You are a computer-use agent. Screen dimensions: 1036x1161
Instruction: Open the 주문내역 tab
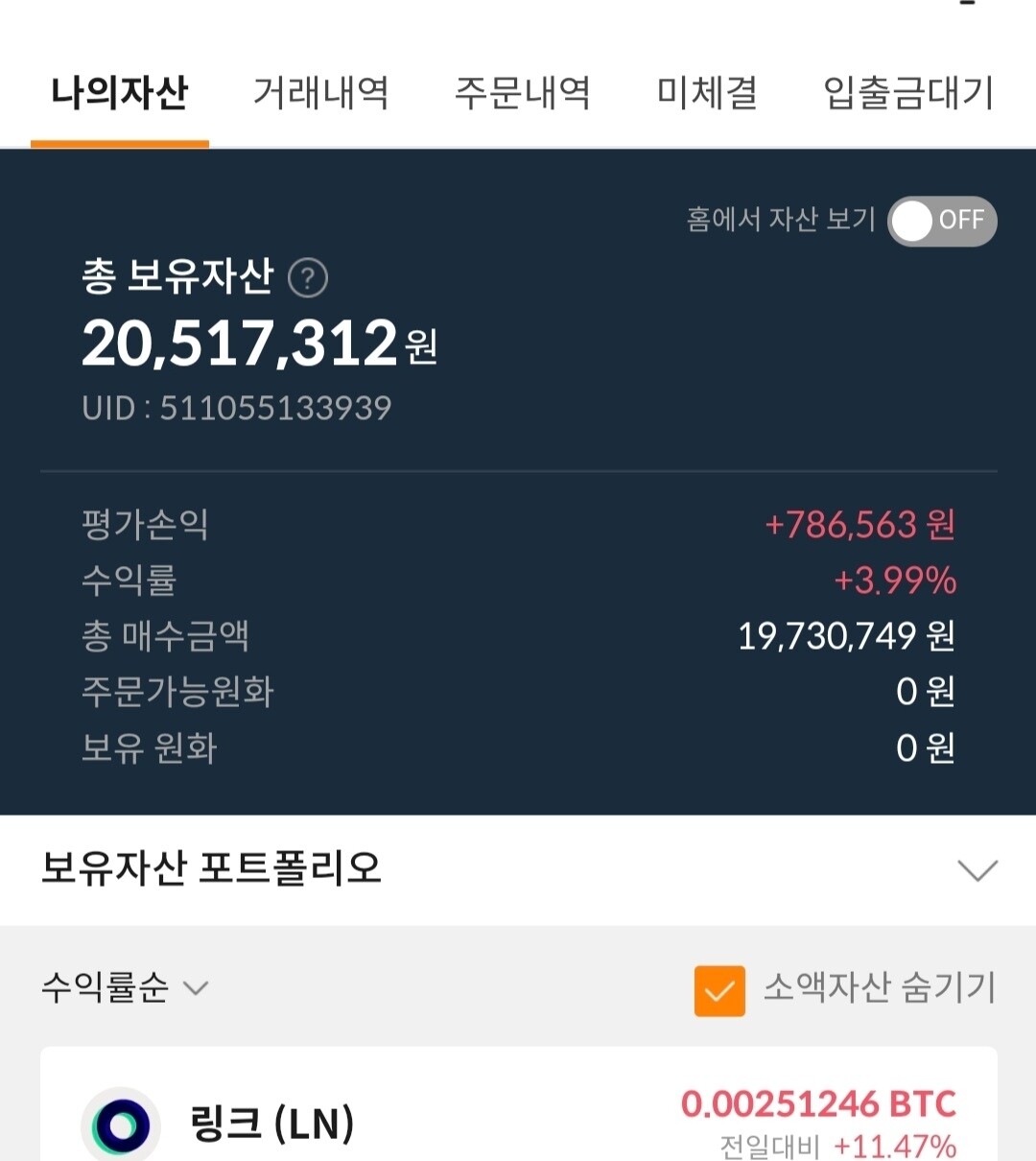524,92
